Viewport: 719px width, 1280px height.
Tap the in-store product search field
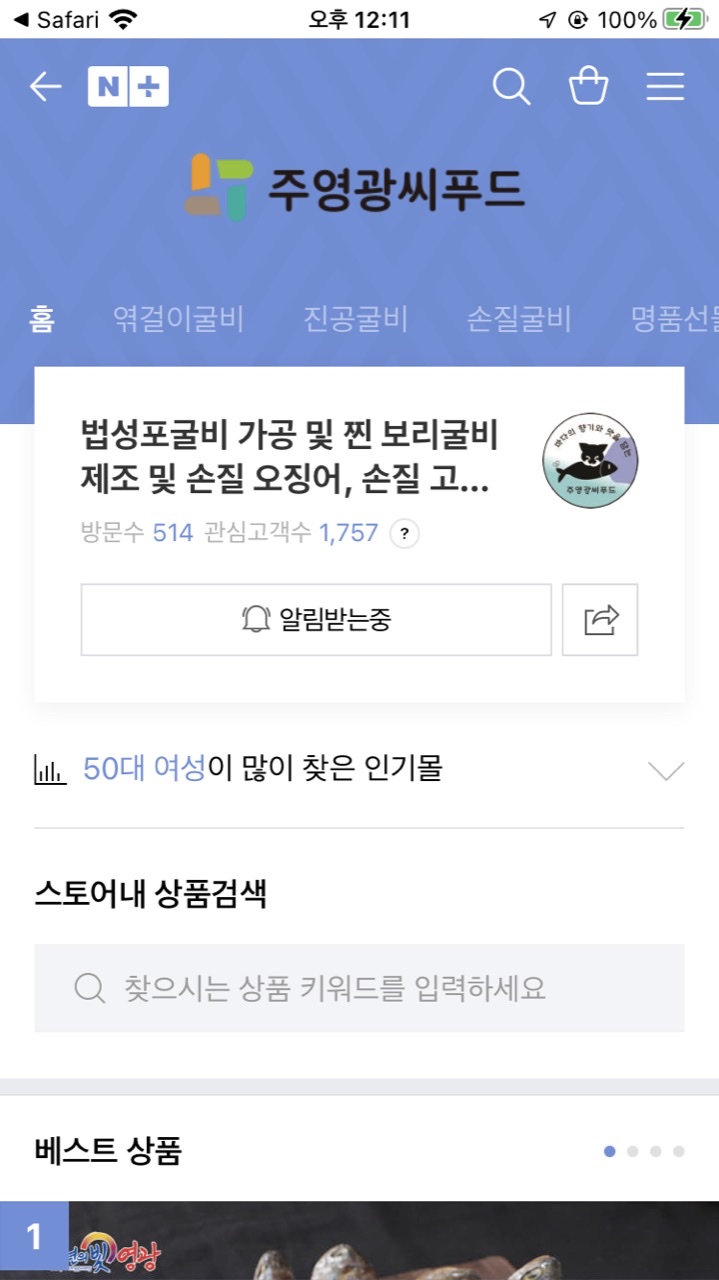click(x=359, y=988)
